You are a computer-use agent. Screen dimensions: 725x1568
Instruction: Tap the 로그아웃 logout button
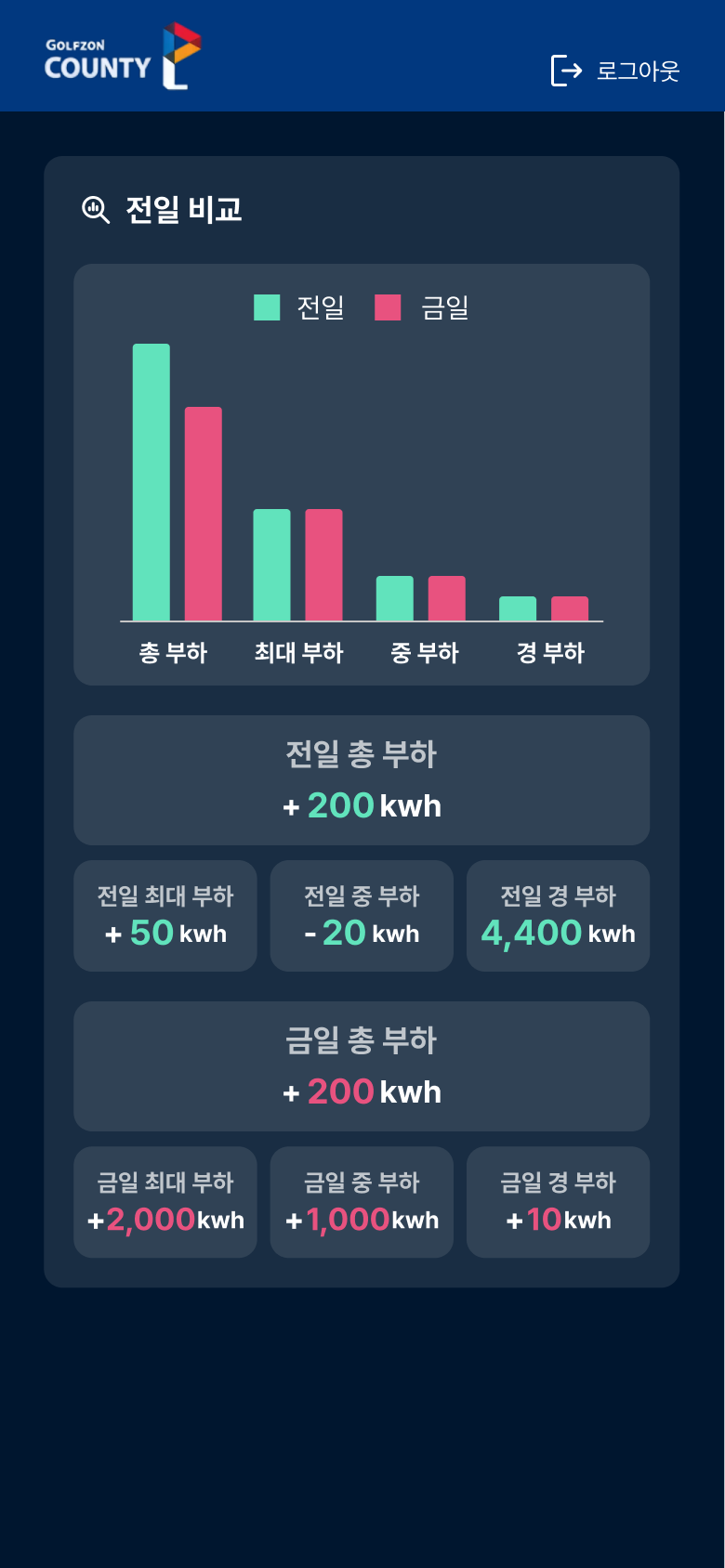(615, 71)
